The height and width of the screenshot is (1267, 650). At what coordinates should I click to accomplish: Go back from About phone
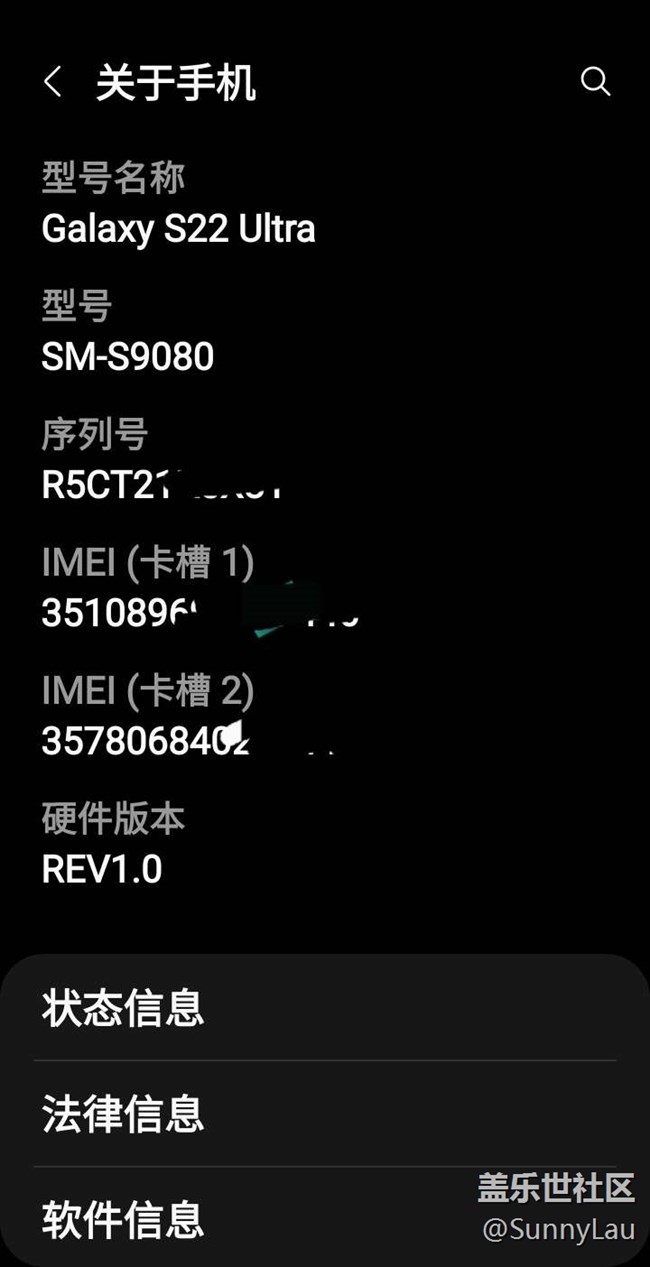(53, 83)
